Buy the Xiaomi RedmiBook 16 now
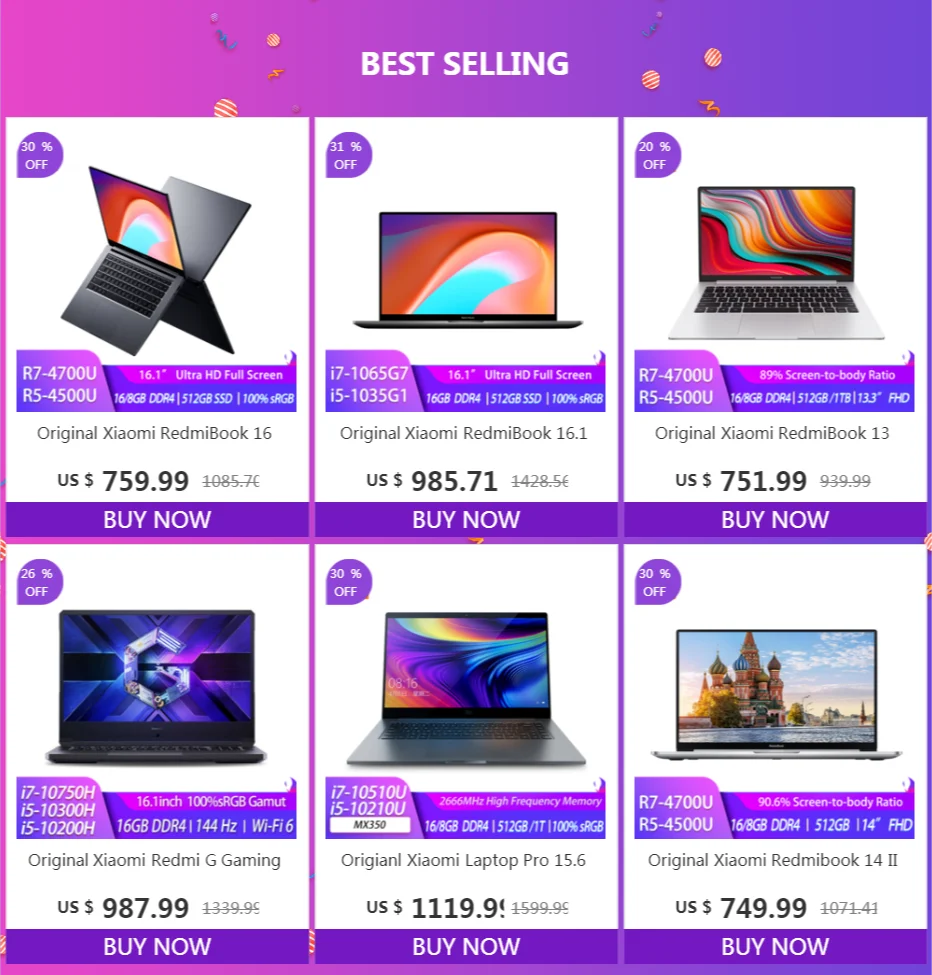The image size is (932, 975). (x=157, y=520)
